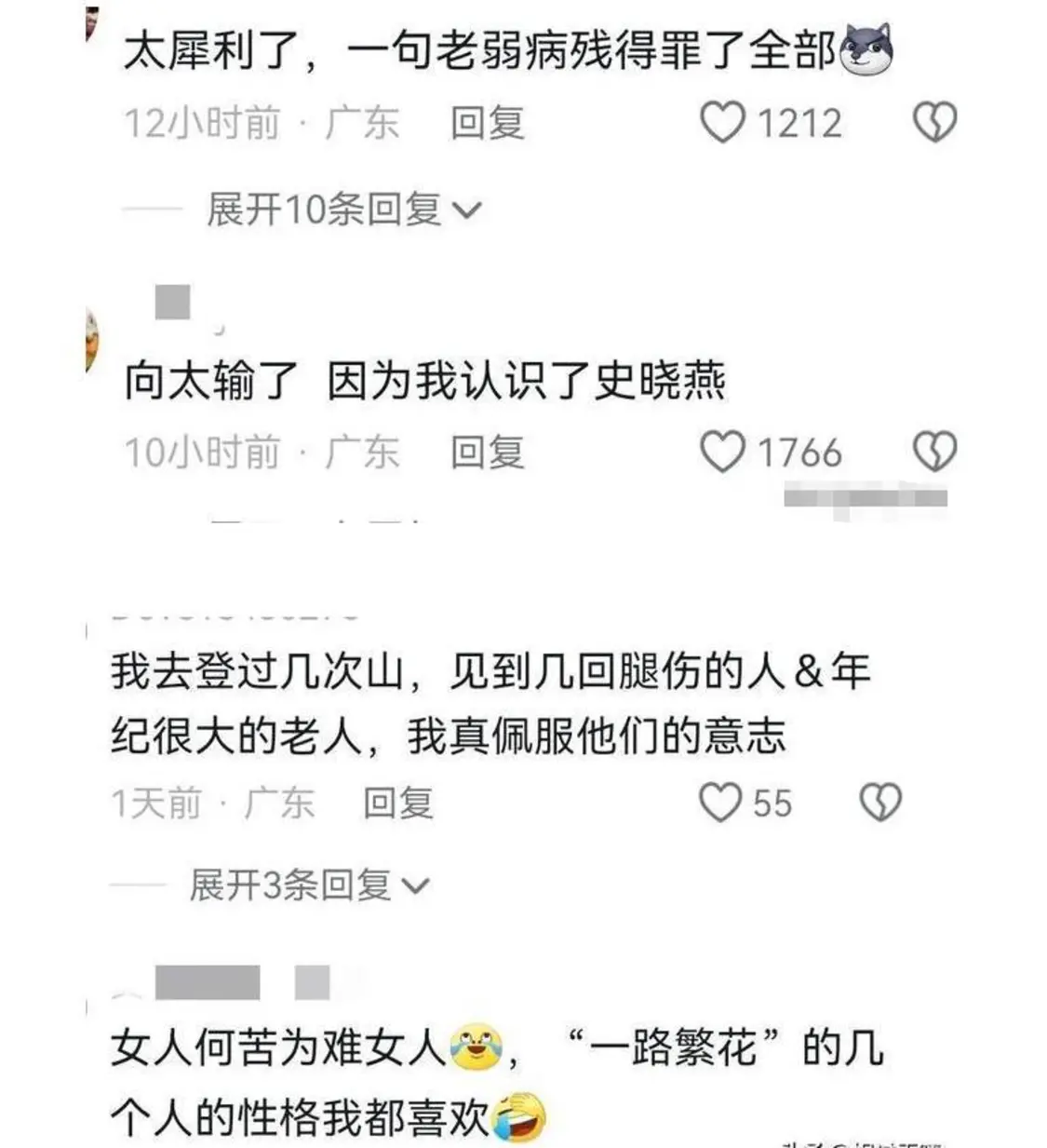Expand 展开10条回复
Screen dimensions: 1047x1148
(342, 209)
